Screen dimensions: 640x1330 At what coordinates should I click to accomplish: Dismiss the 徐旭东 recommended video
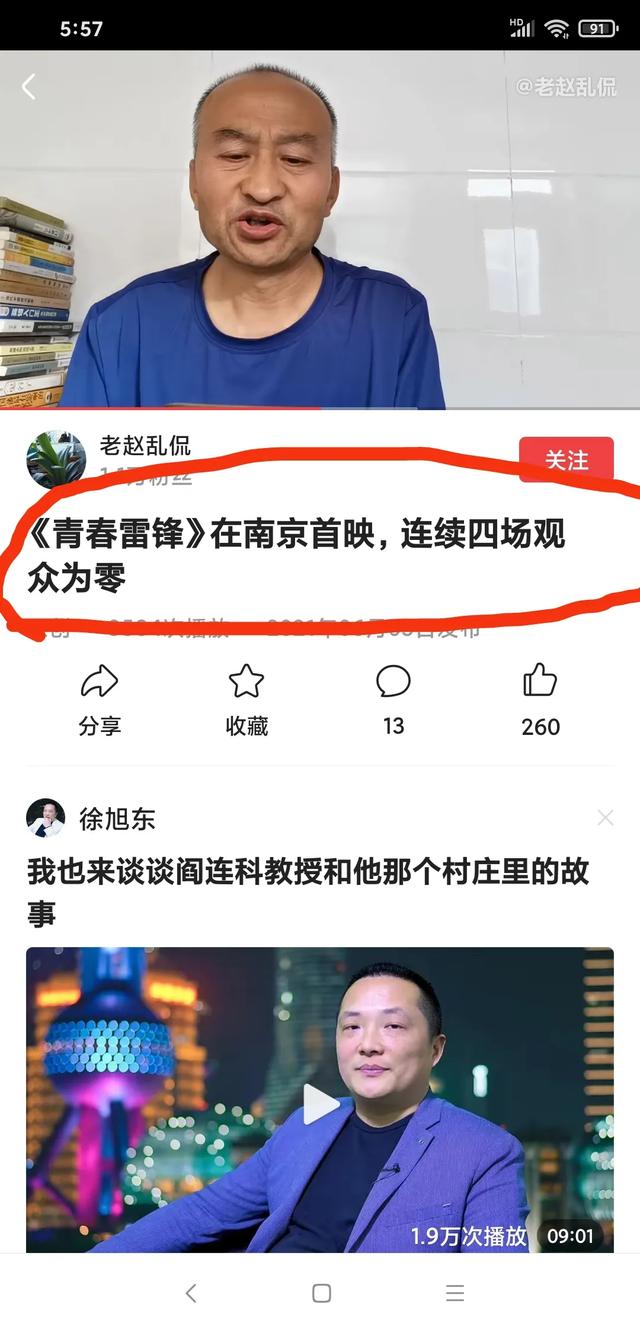(605, 818)
